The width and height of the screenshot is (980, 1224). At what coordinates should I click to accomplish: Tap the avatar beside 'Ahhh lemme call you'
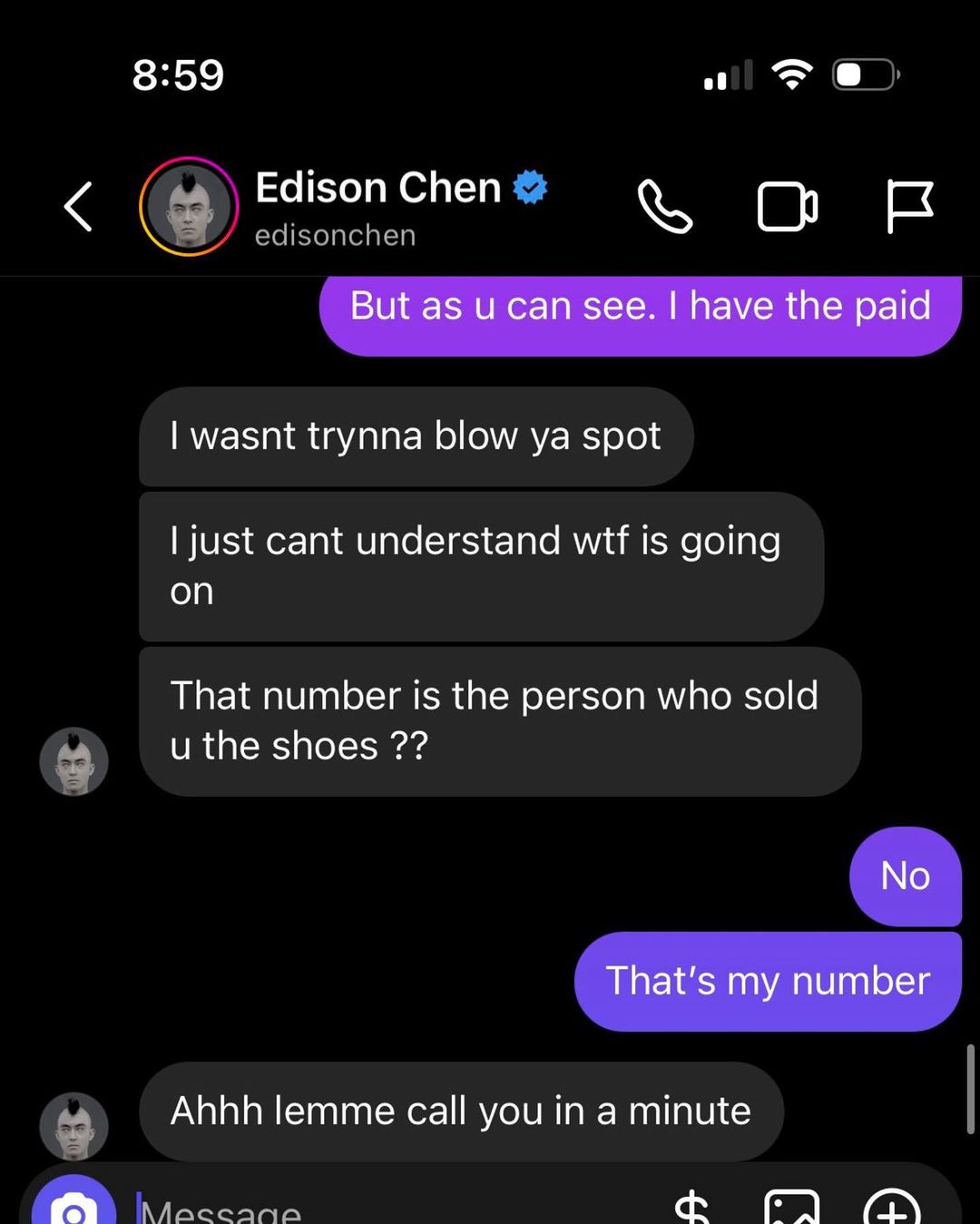[73, 1126]
